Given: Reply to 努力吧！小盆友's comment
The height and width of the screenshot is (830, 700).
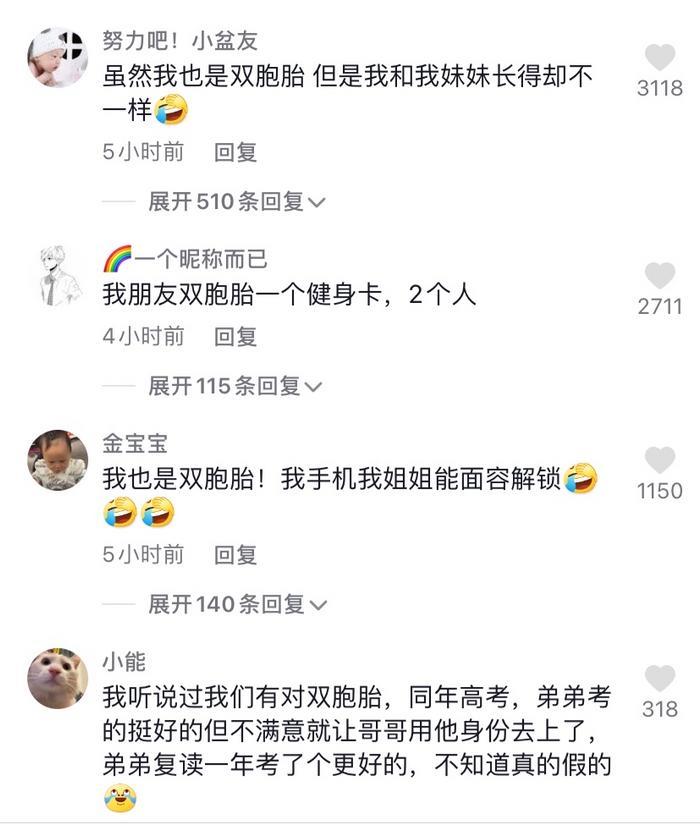Looking at the screenshot, I should tap(236, 152).
